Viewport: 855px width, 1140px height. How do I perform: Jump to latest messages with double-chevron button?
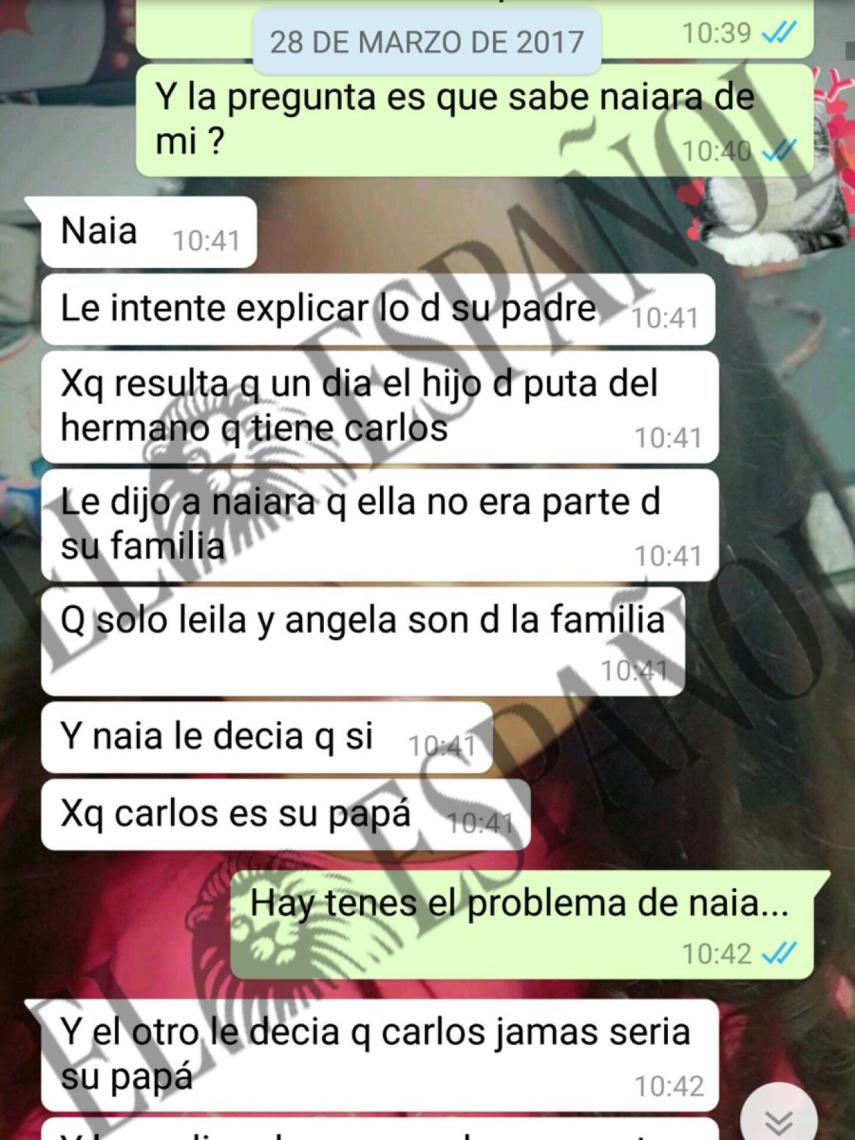click(779, 1119)
